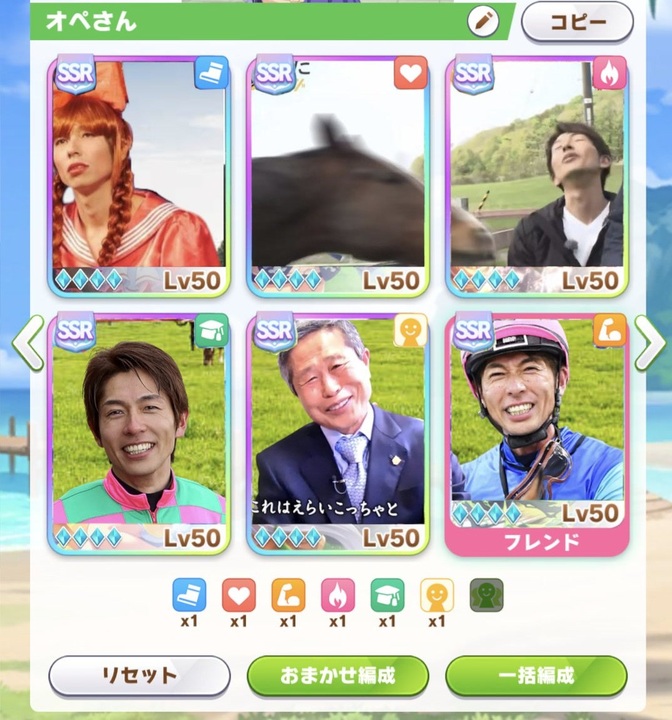Tap おまかせ編成 auto-formation button
Screen dimensions: 672x720
click(338, 676)
